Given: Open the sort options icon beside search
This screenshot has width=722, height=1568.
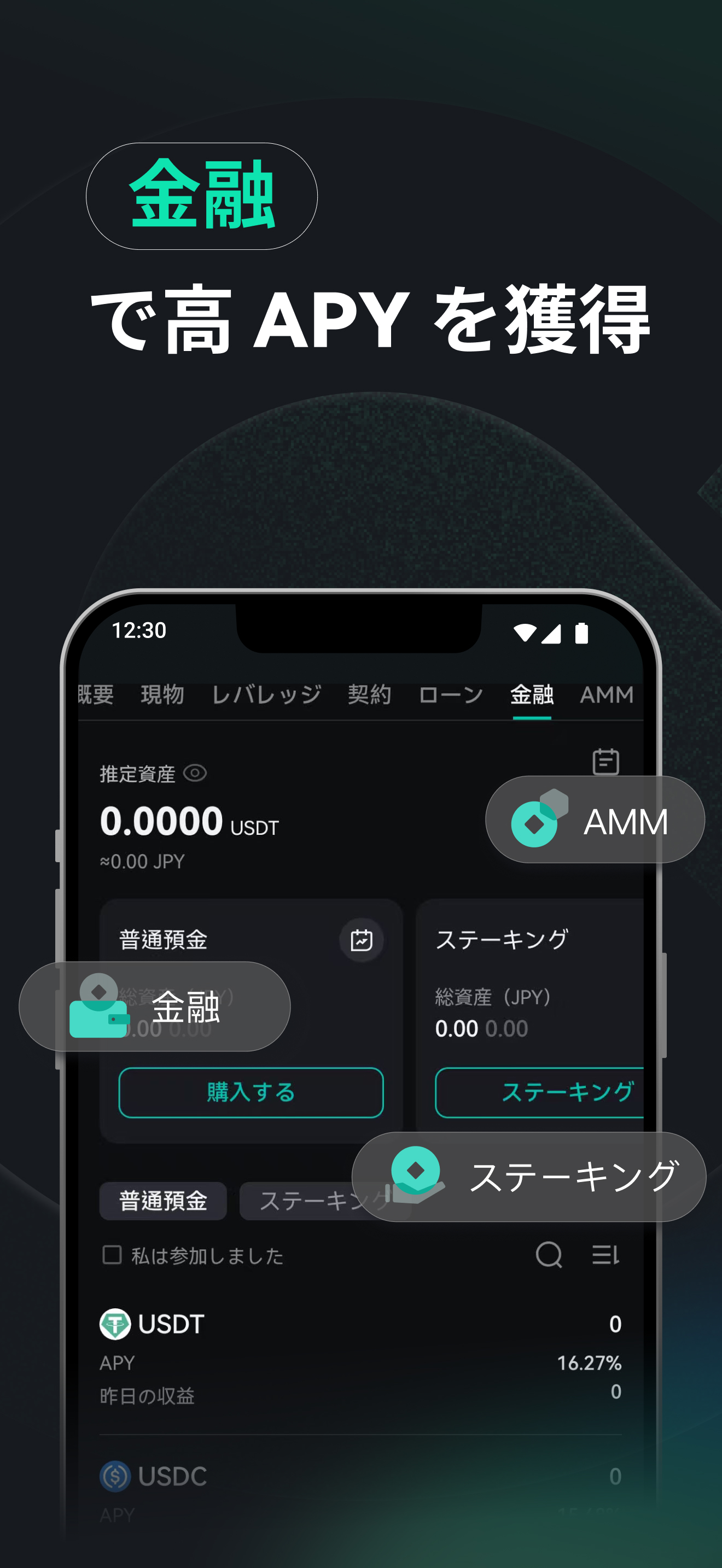Looking at the screenshot, I should click(605, 1255).
